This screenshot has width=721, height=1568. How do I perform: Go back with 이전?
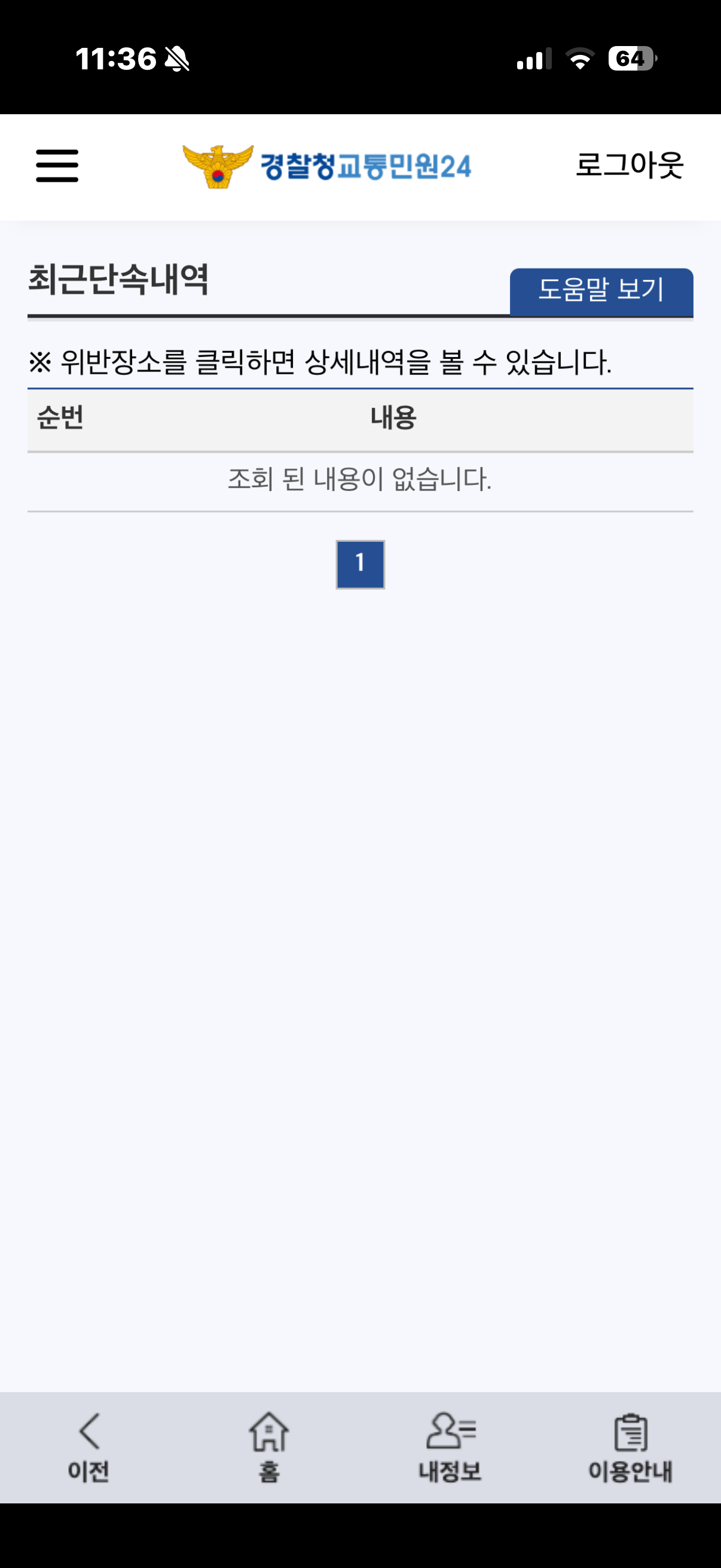pyautogui.click(x=89, y=1446)
